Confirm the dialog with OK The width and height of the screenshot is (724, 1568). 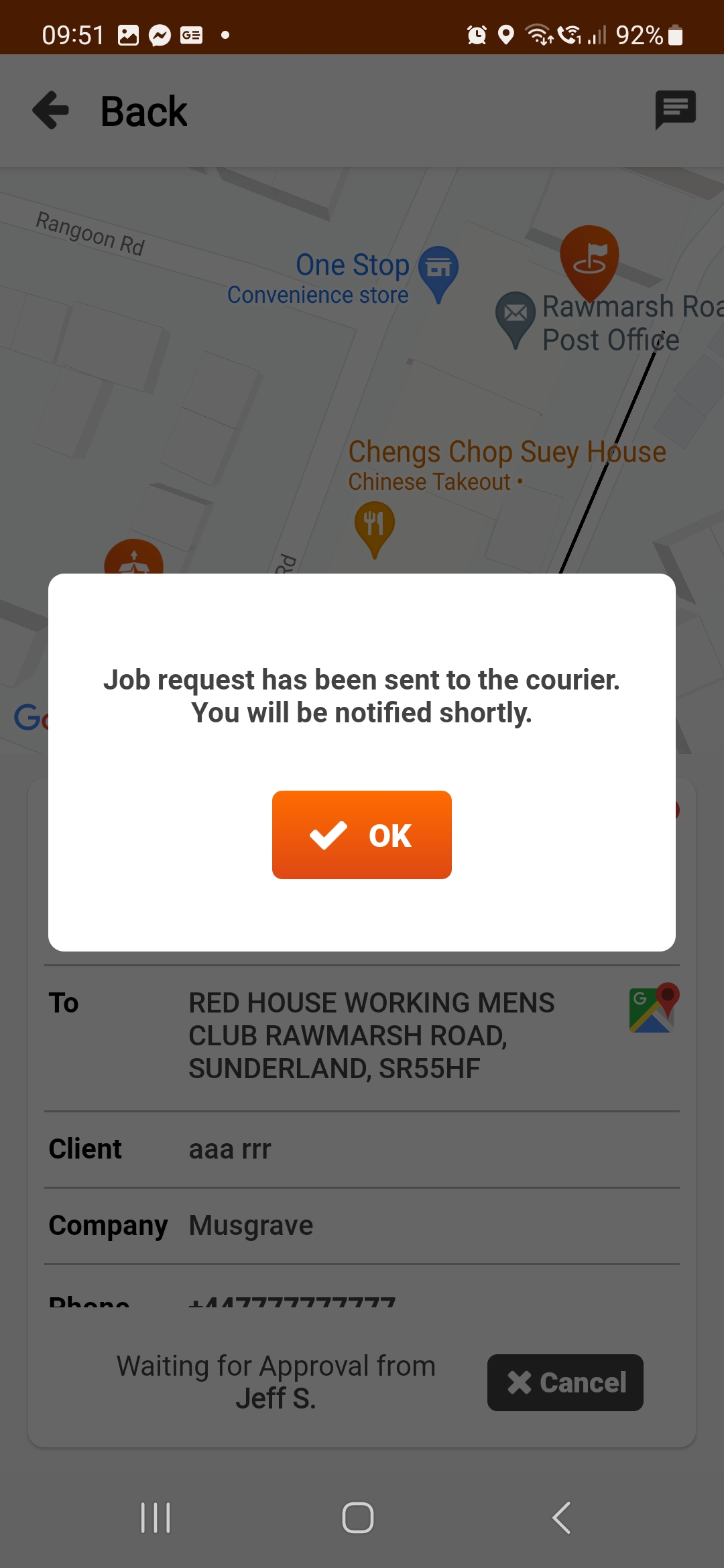(x=362, y=835)
